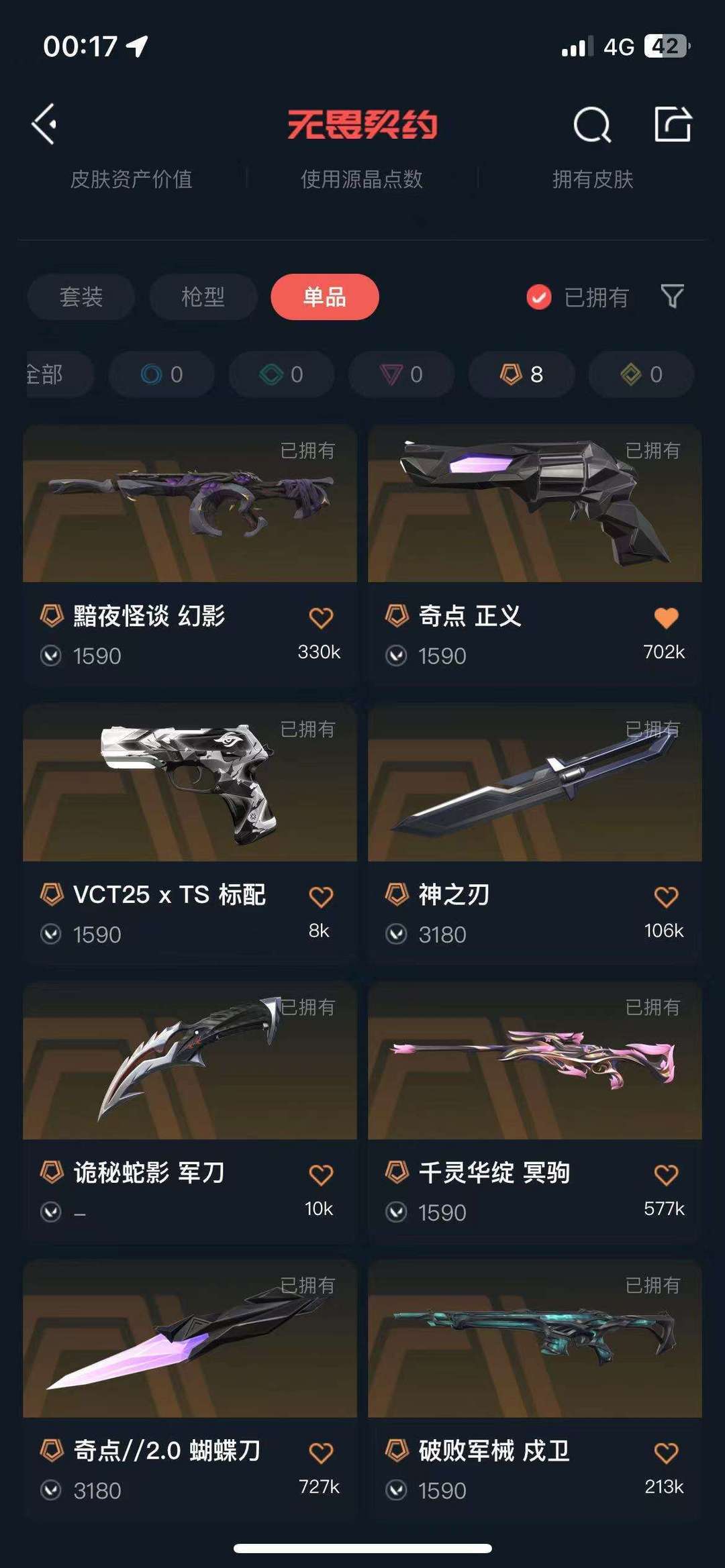Viewport: 725px width, 1568px height.
Task: Select the orange tier chip showing 8
Action: coord(522,374)
